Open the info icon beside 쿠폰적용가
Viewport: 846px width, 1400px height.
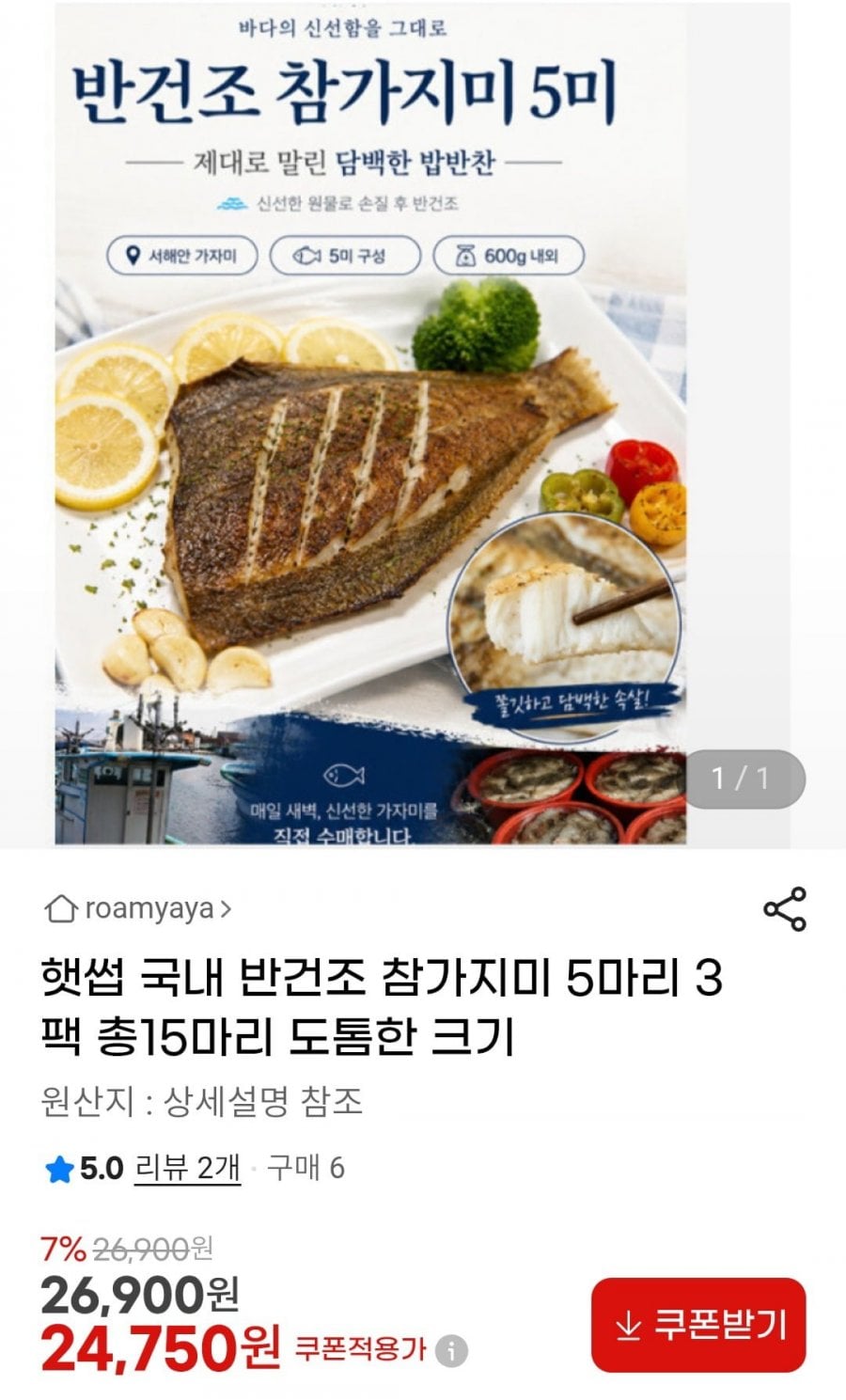[452, 1351]
